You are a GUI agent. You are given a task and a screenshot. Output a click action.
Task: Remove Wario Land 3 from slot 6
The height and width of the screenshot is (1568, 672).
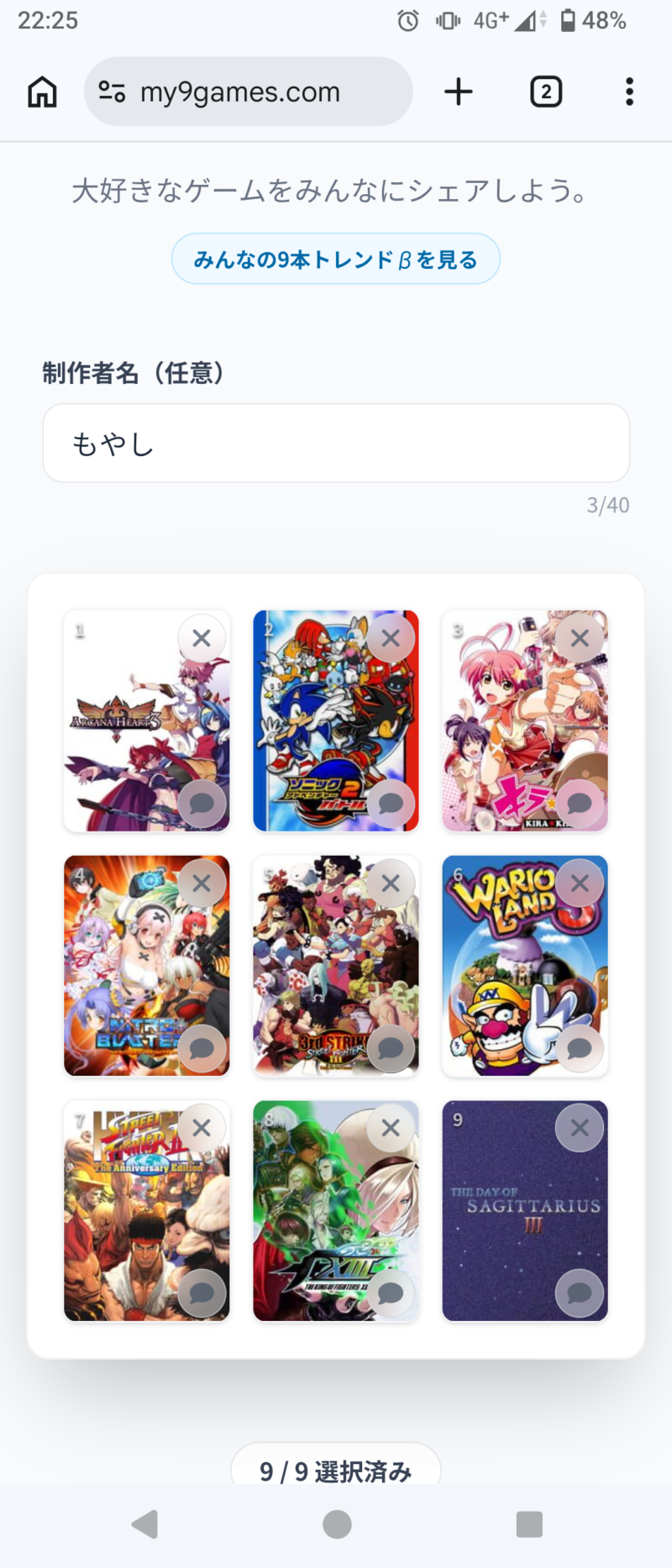click(x=580, y=884)
